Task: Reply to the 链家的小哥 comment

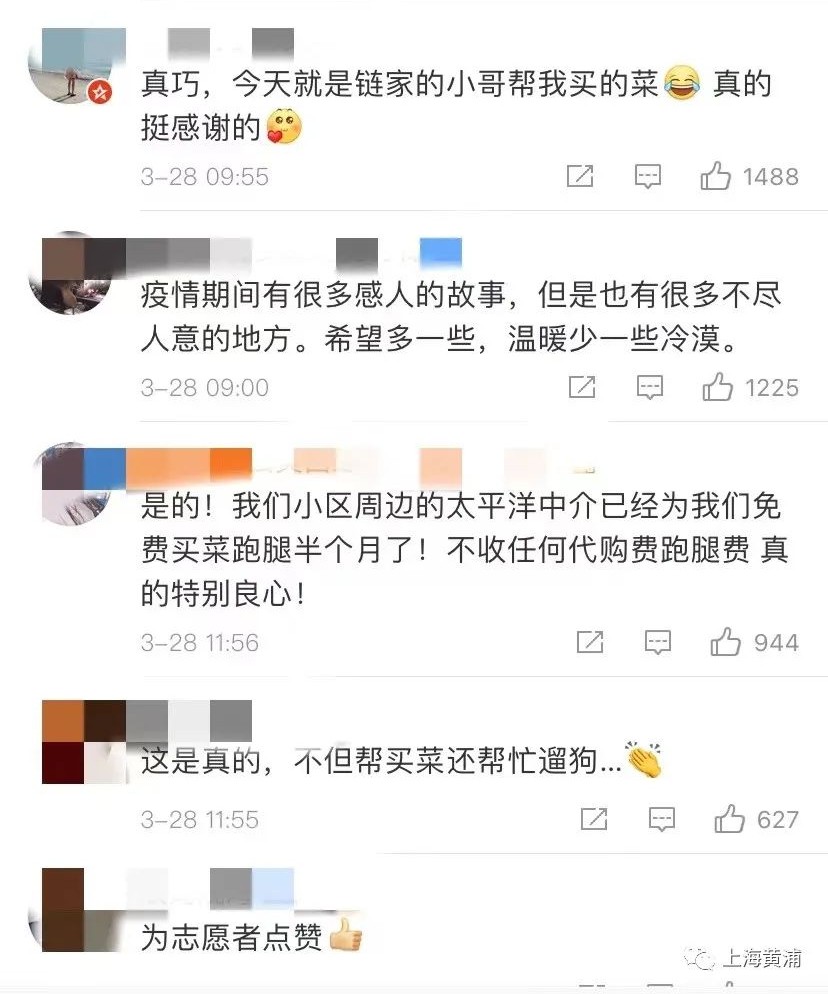Action: [x=648, y=177]
